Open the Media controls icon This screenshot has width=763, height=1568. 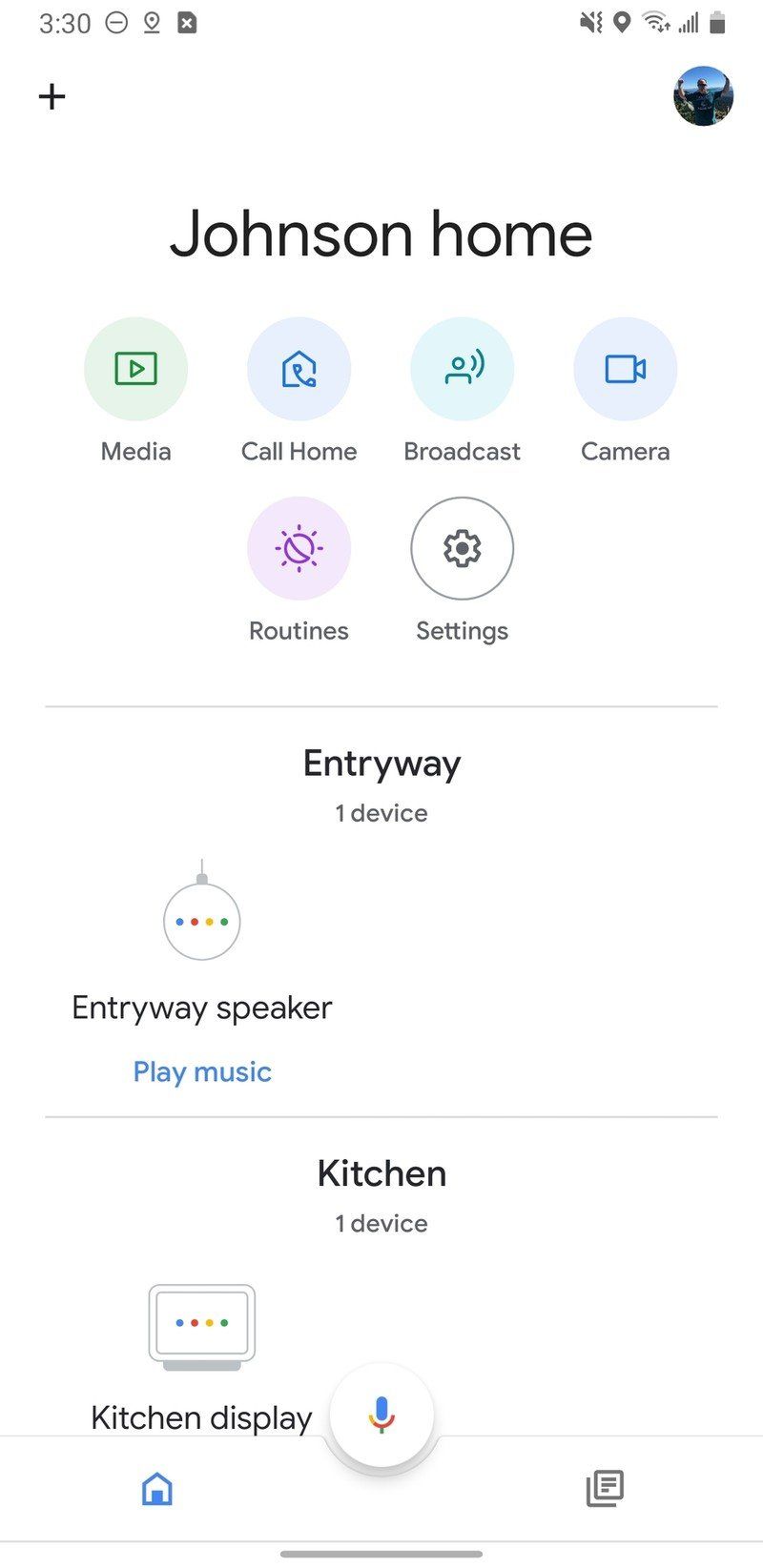(x=135, y=369)
